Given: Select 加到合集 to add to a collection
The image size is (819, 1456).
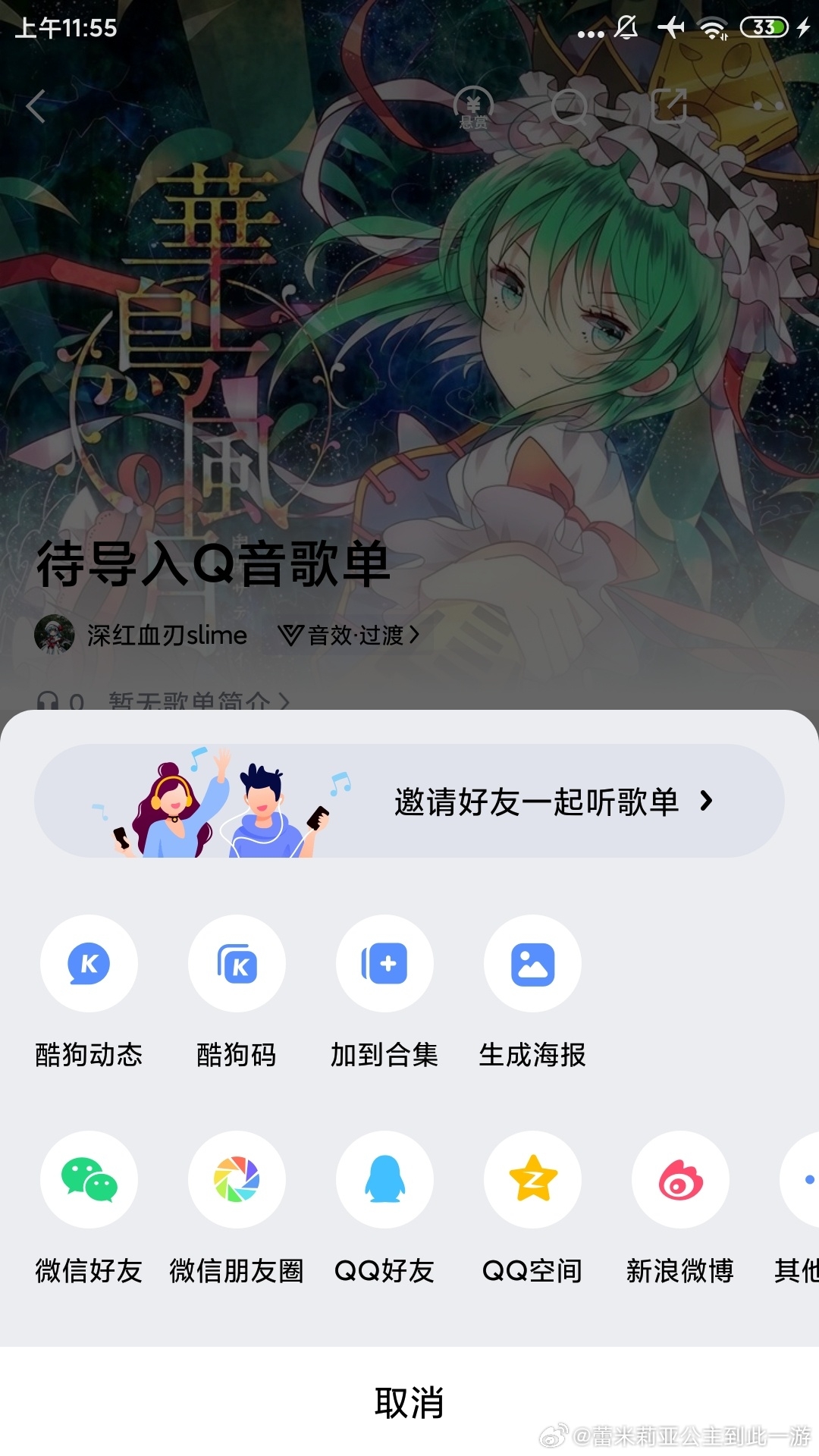Looking at the screenshot, I should click(x=384, y=964).
